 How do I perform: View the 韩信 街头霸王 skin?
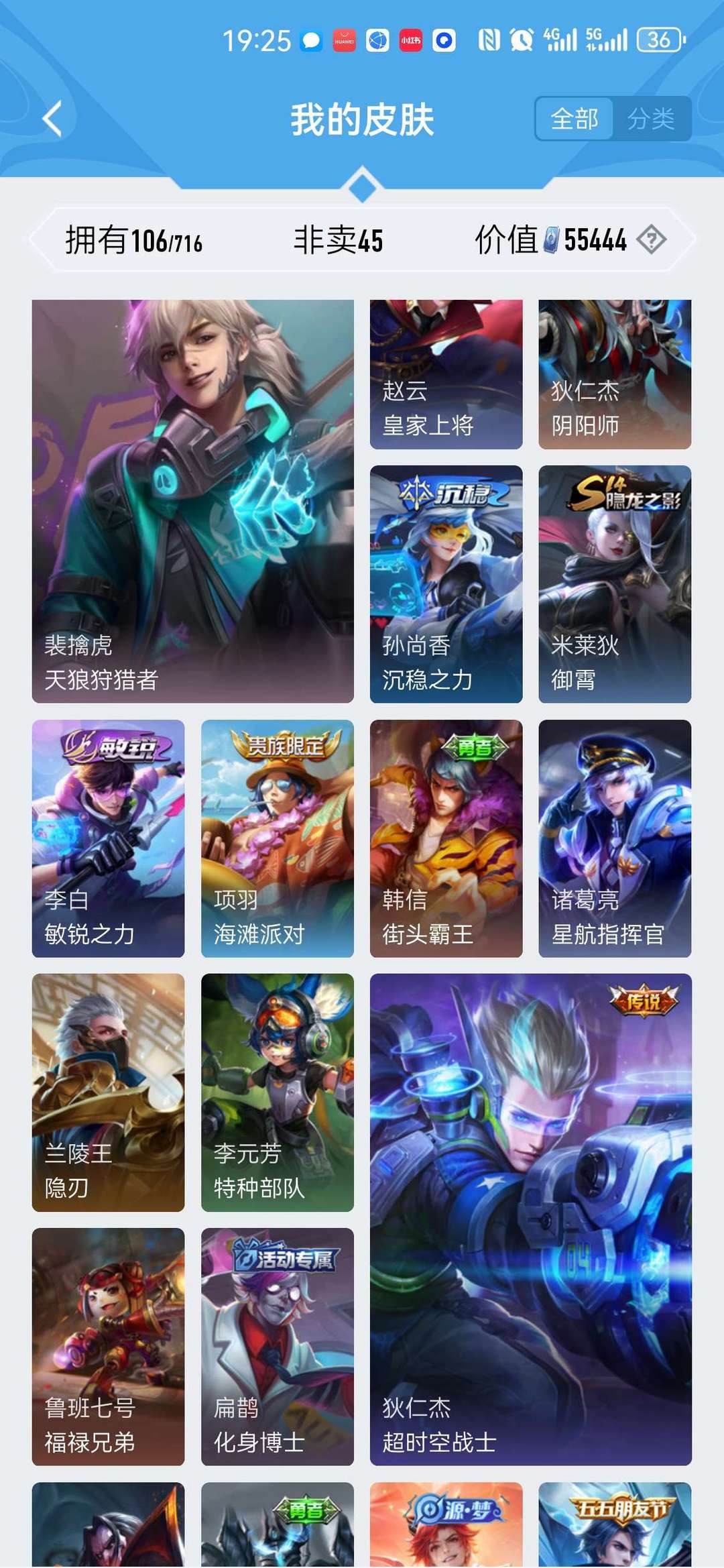[x=446, y=838]
